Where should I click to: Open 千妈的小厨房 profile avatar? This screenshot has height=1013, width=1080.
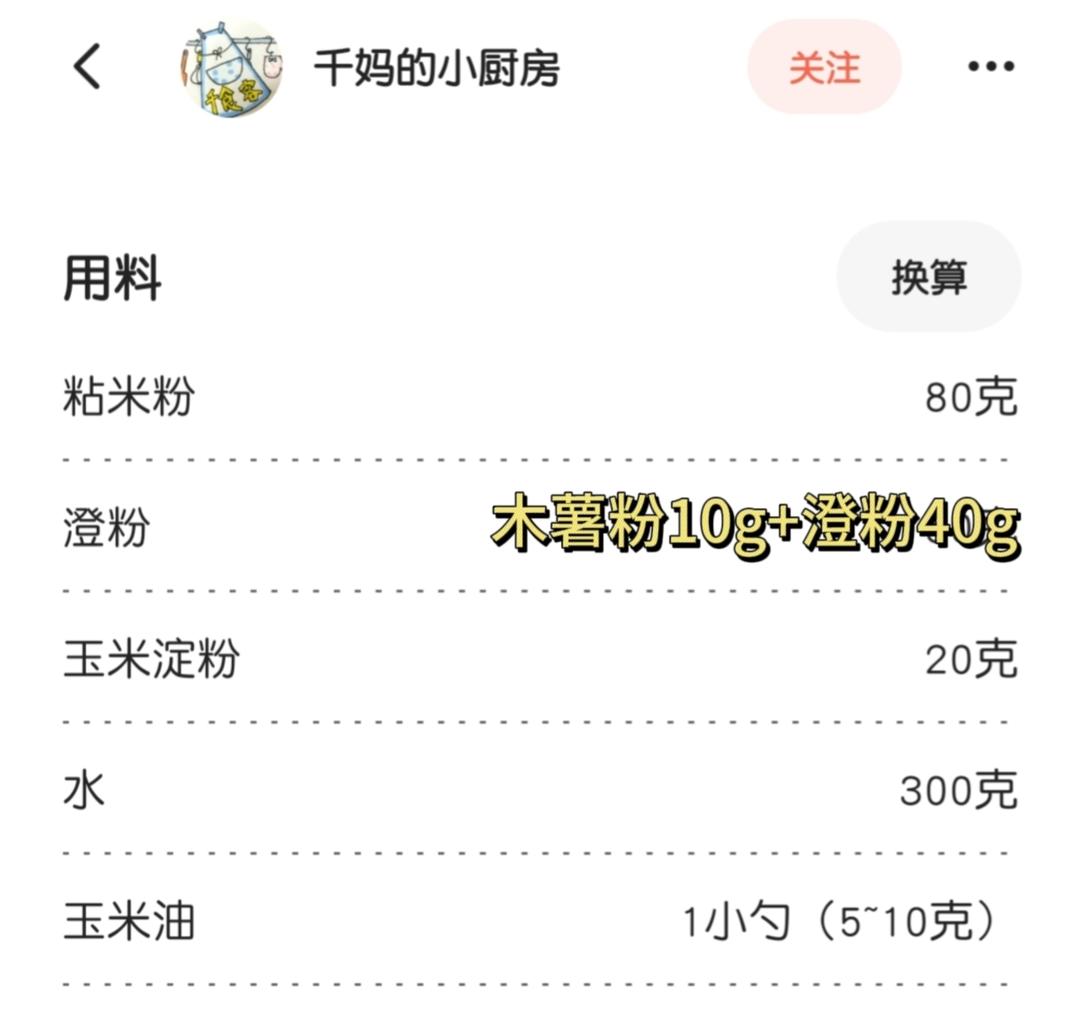pos(232,68)
